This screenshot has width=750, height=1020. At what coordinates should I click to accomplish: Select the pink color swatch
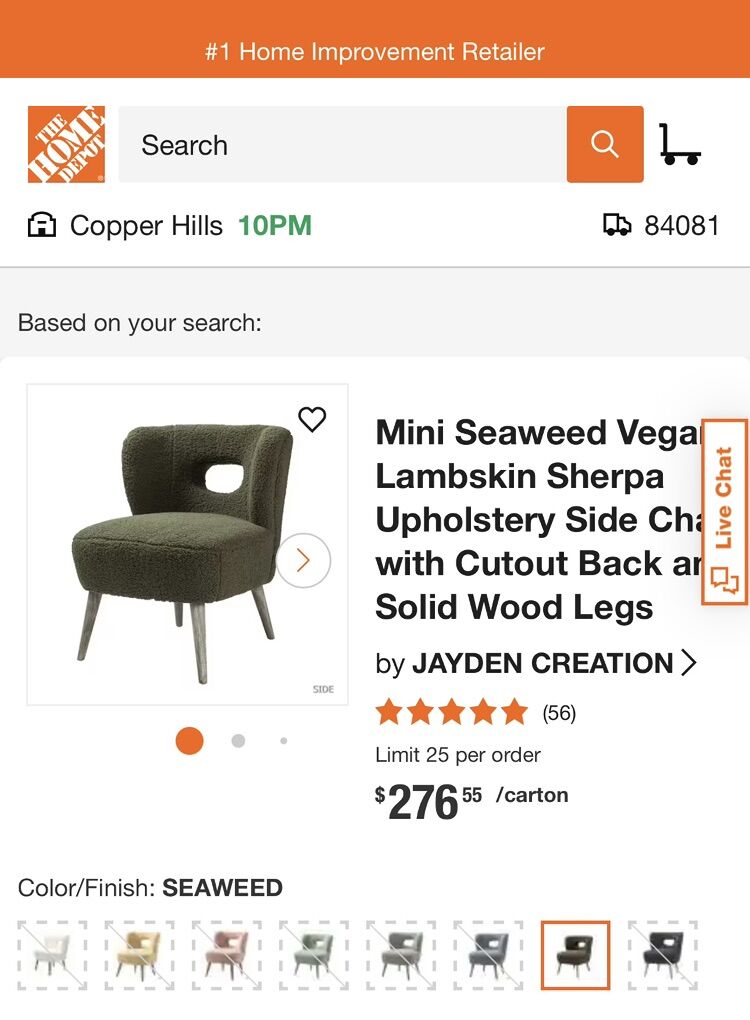coord(226,955)
